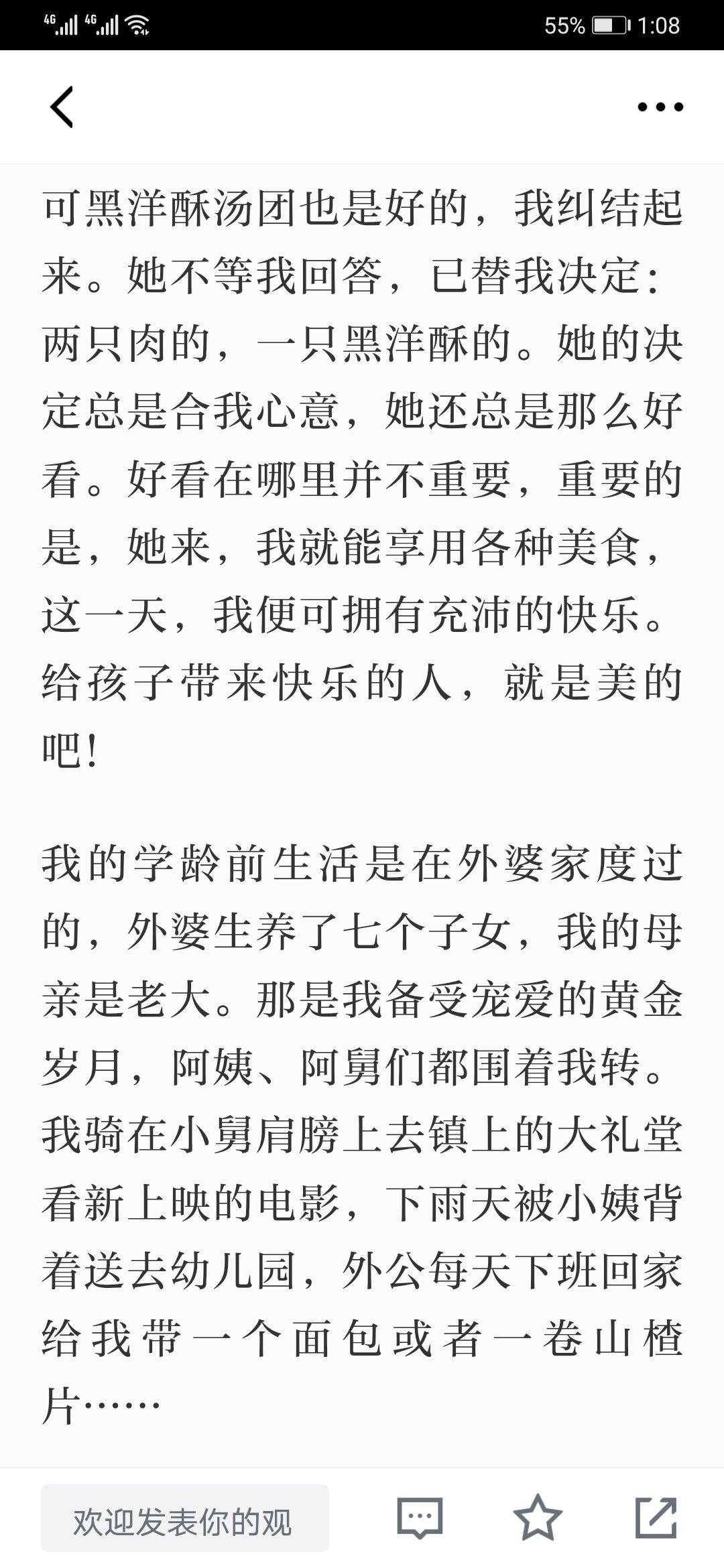View the article's comments
Screen dimensions: 724x1568
(x=420, y=1518)
